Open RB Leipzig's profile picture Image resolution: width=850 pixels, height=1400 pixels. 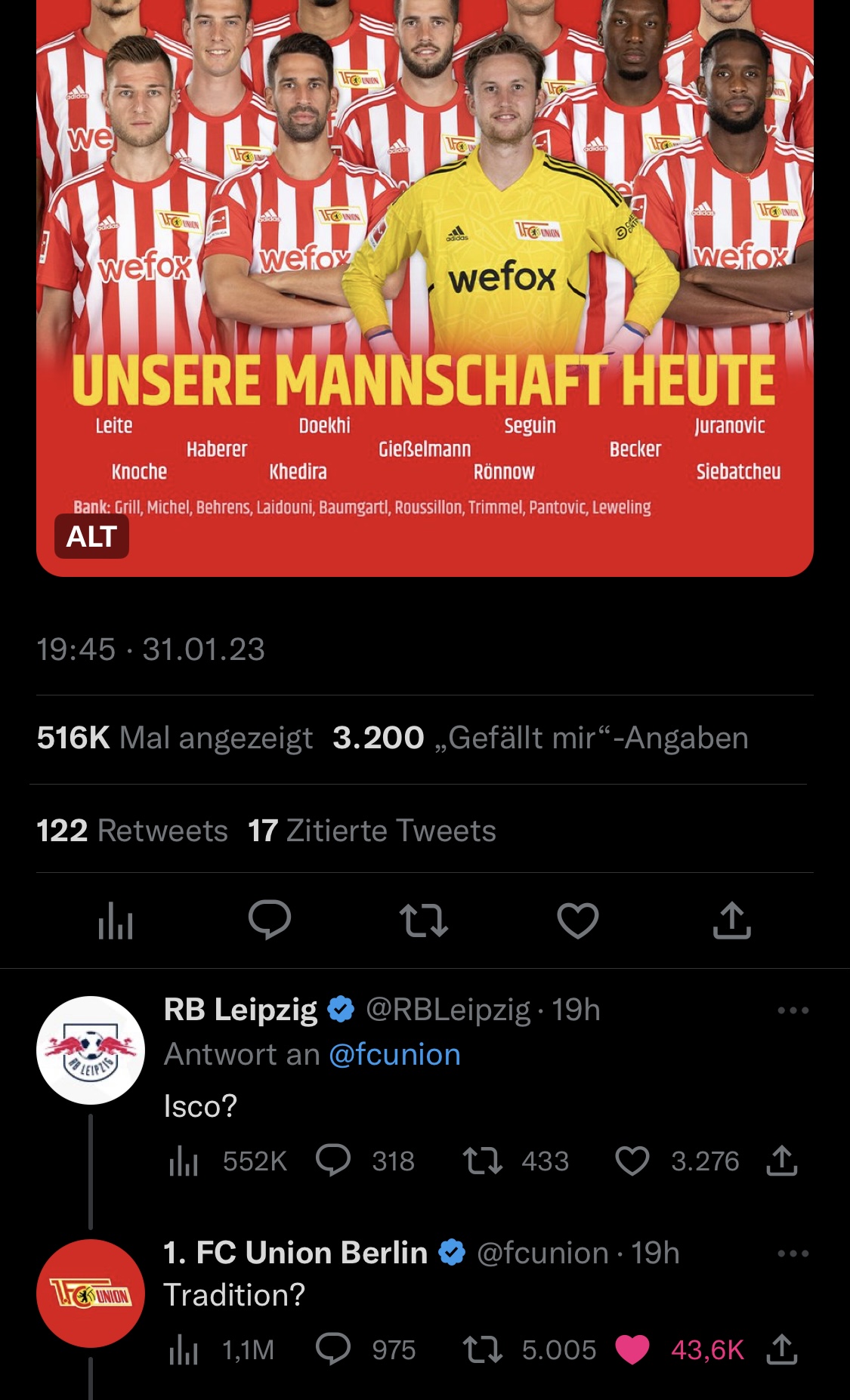tap(91, 1050)
